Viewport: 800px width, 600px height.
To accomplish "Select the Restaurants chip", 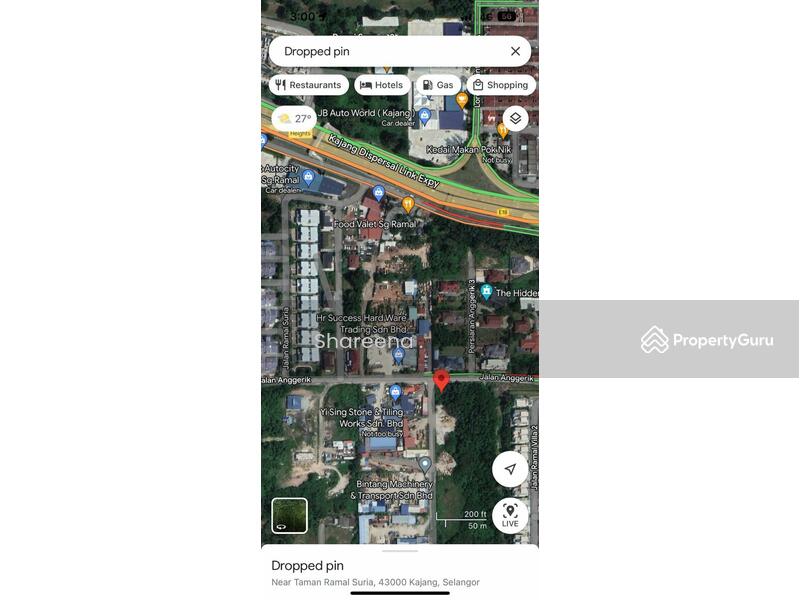I will point(308,85).
